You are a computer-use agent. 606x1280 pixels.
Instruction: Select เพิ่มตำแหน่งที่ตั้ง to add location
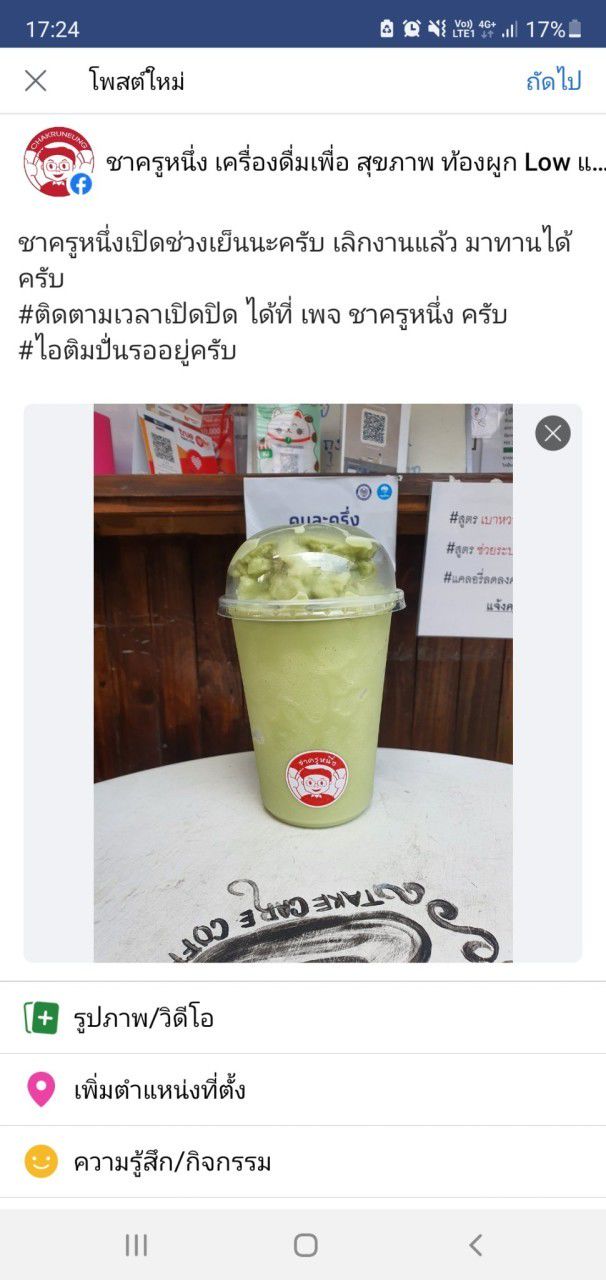tap(159, 1090)
